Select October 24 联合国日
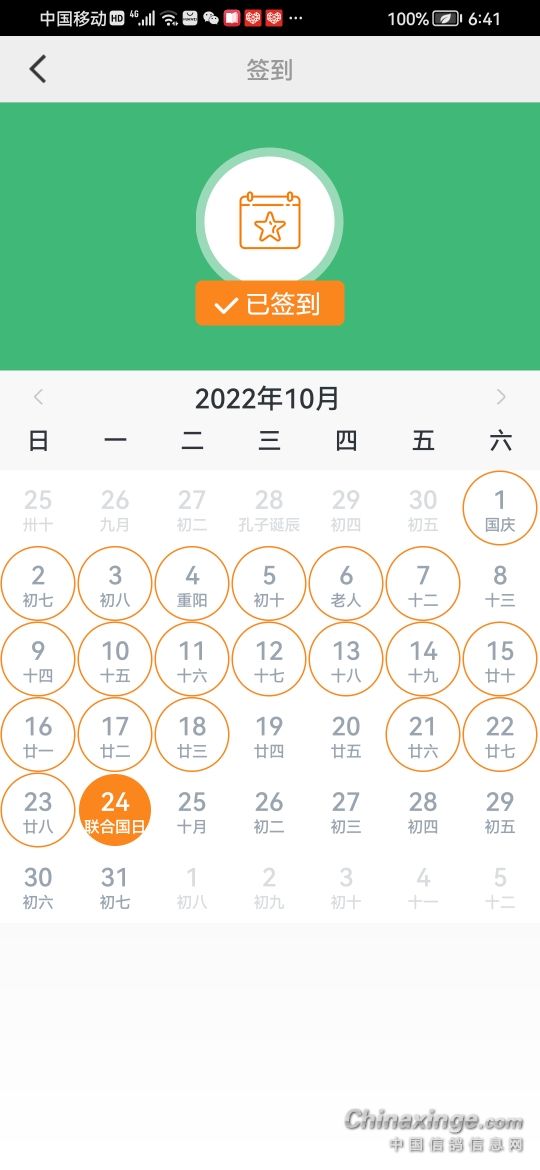Screen dimensions: 540x1170 [115, 810]
